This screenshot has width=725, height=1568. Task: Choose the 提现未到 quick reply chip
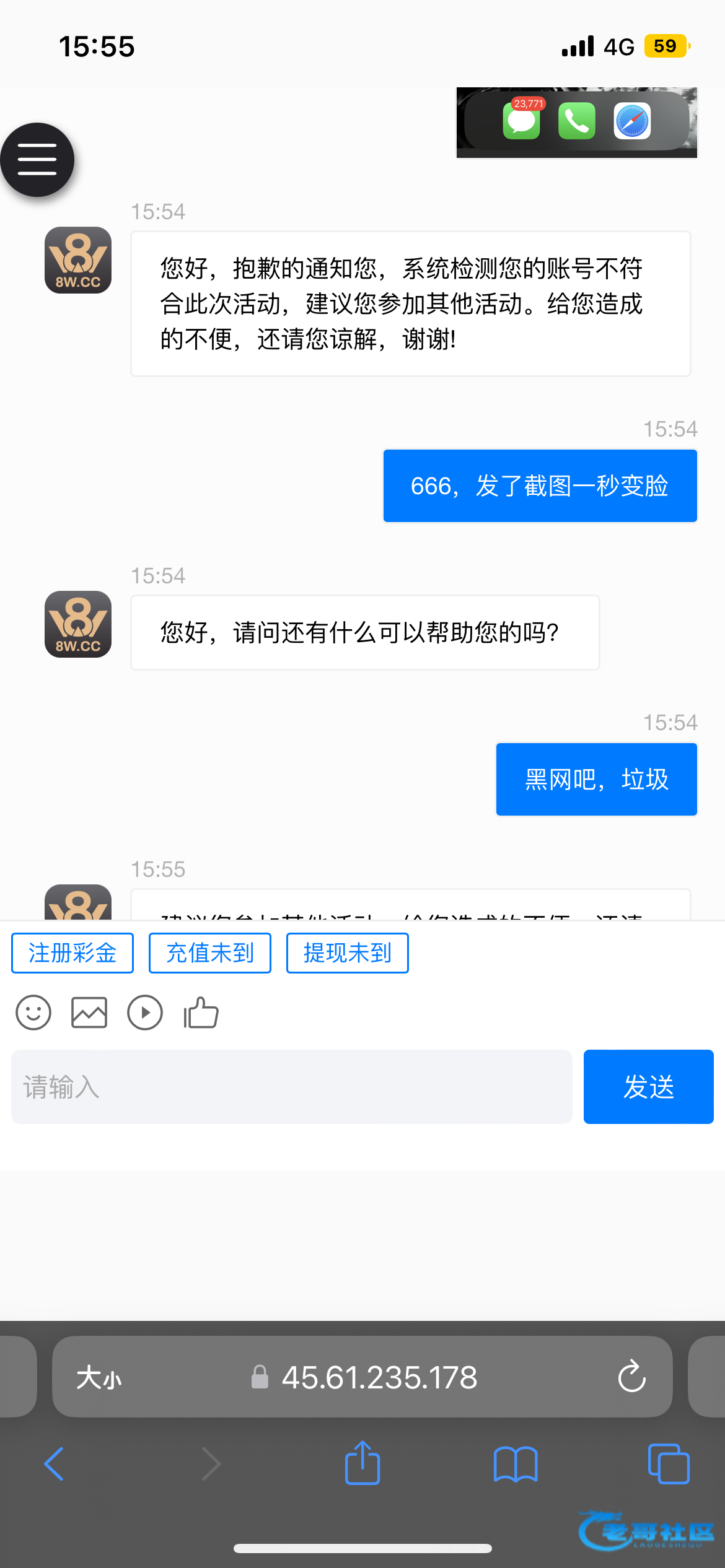(x=348, y=953)
